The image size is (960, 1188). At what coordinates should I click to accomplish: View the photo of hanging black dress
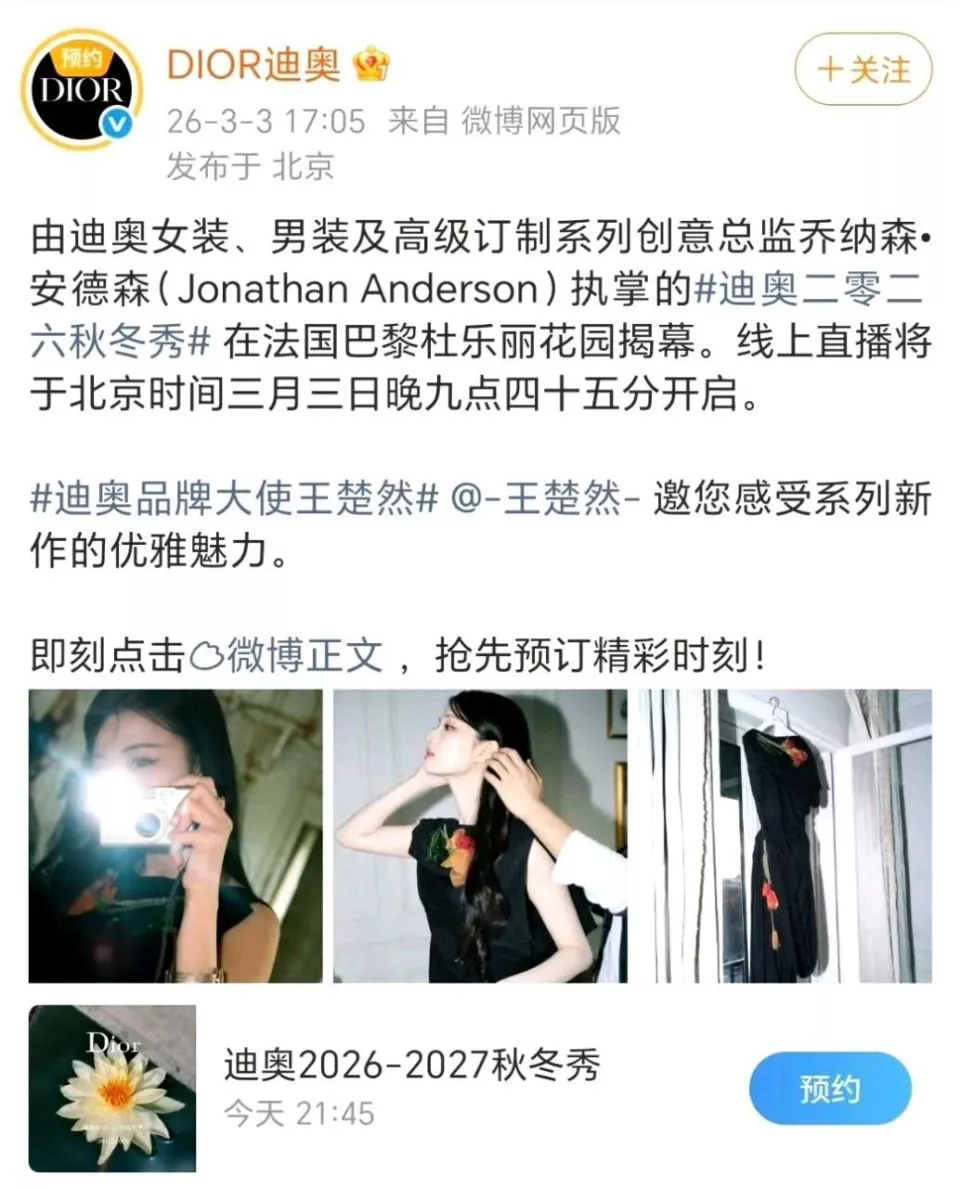(x=784, y=836)
